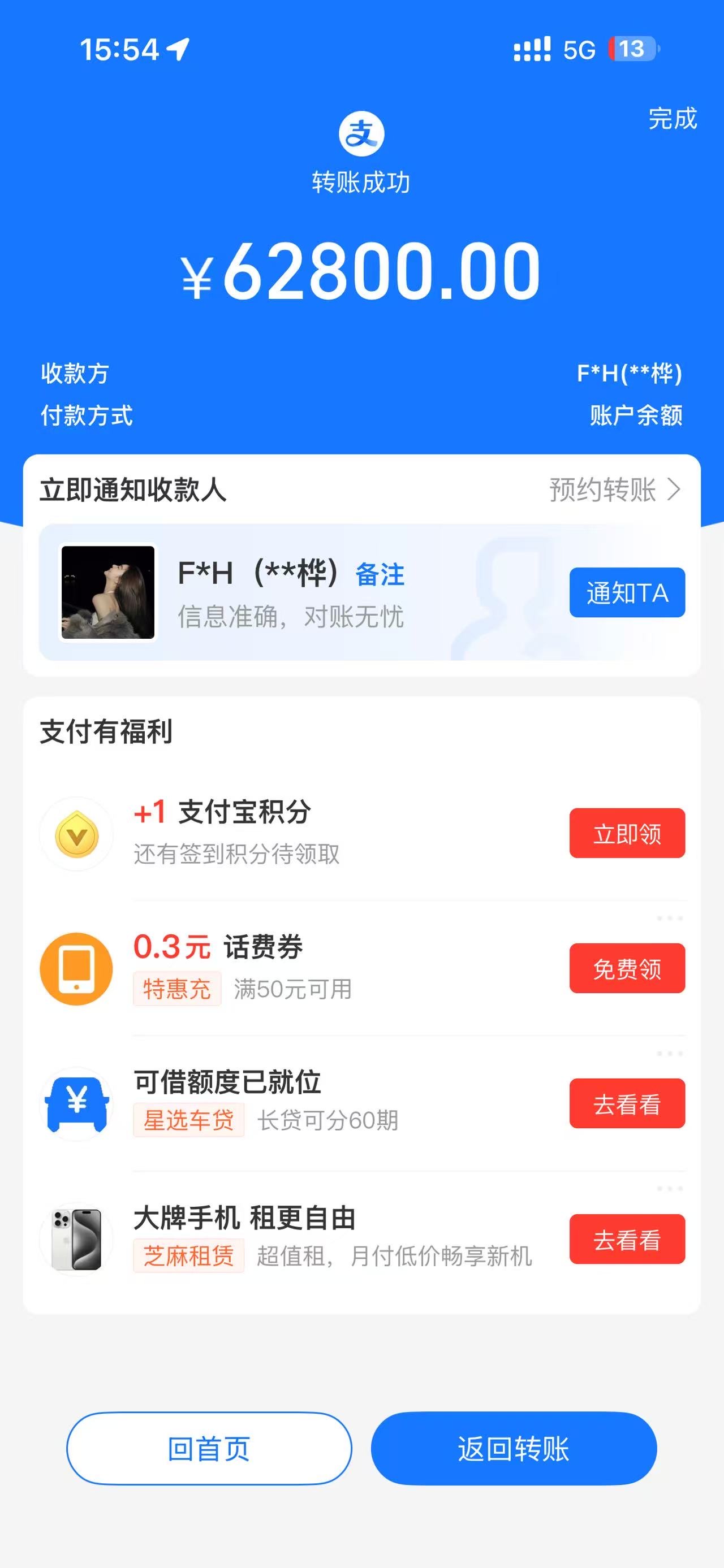
Task: Tap 完成 to finish the transfer
Action: click(x=671, y=119)
